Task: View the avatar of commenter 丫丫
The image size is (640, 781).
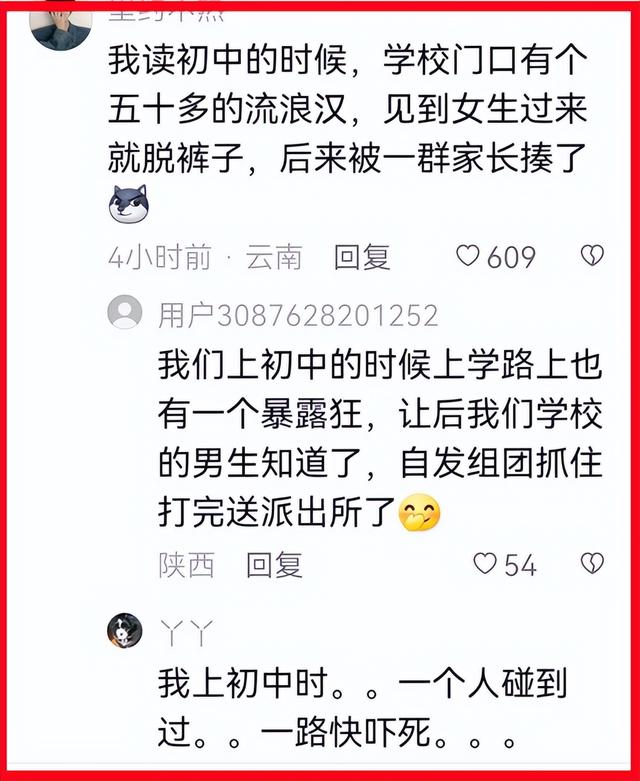Action: 125,631
